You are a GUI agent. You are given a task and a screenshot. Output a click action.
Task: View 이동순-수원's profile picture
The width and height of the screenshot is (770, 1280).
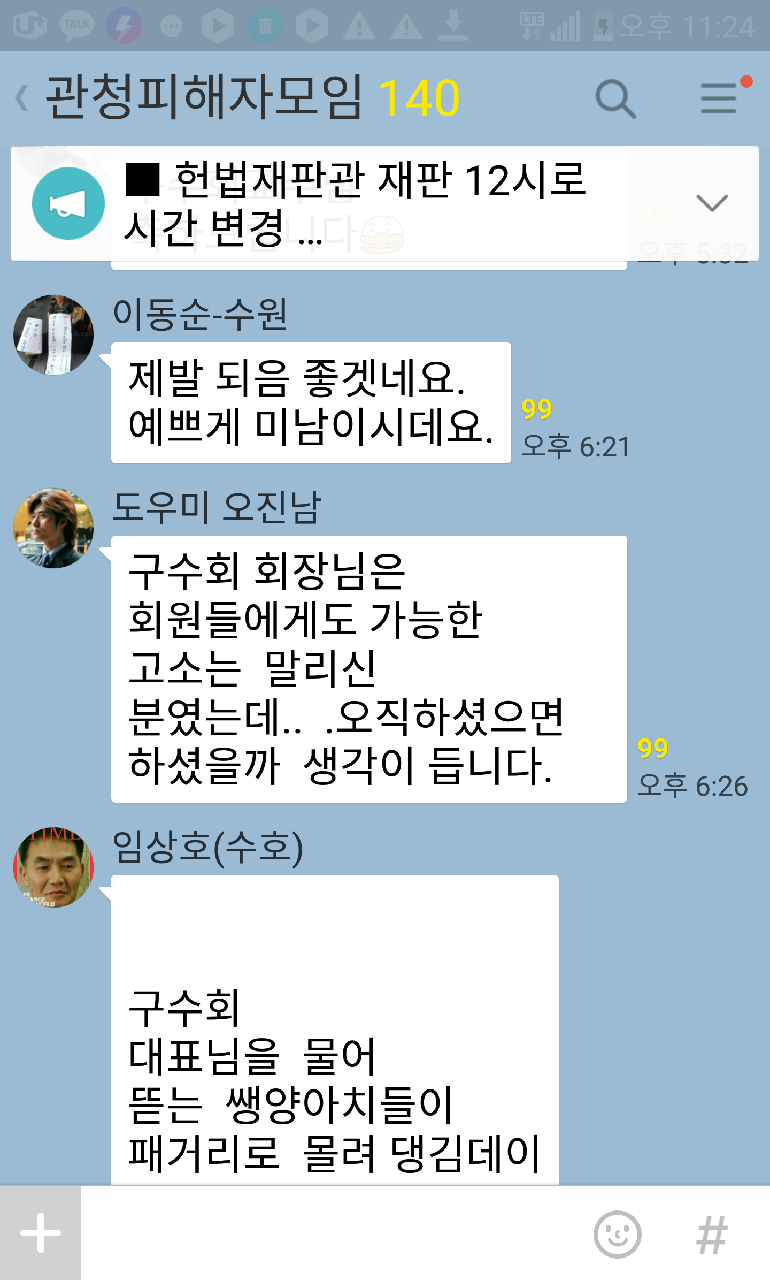pos(54,336)
